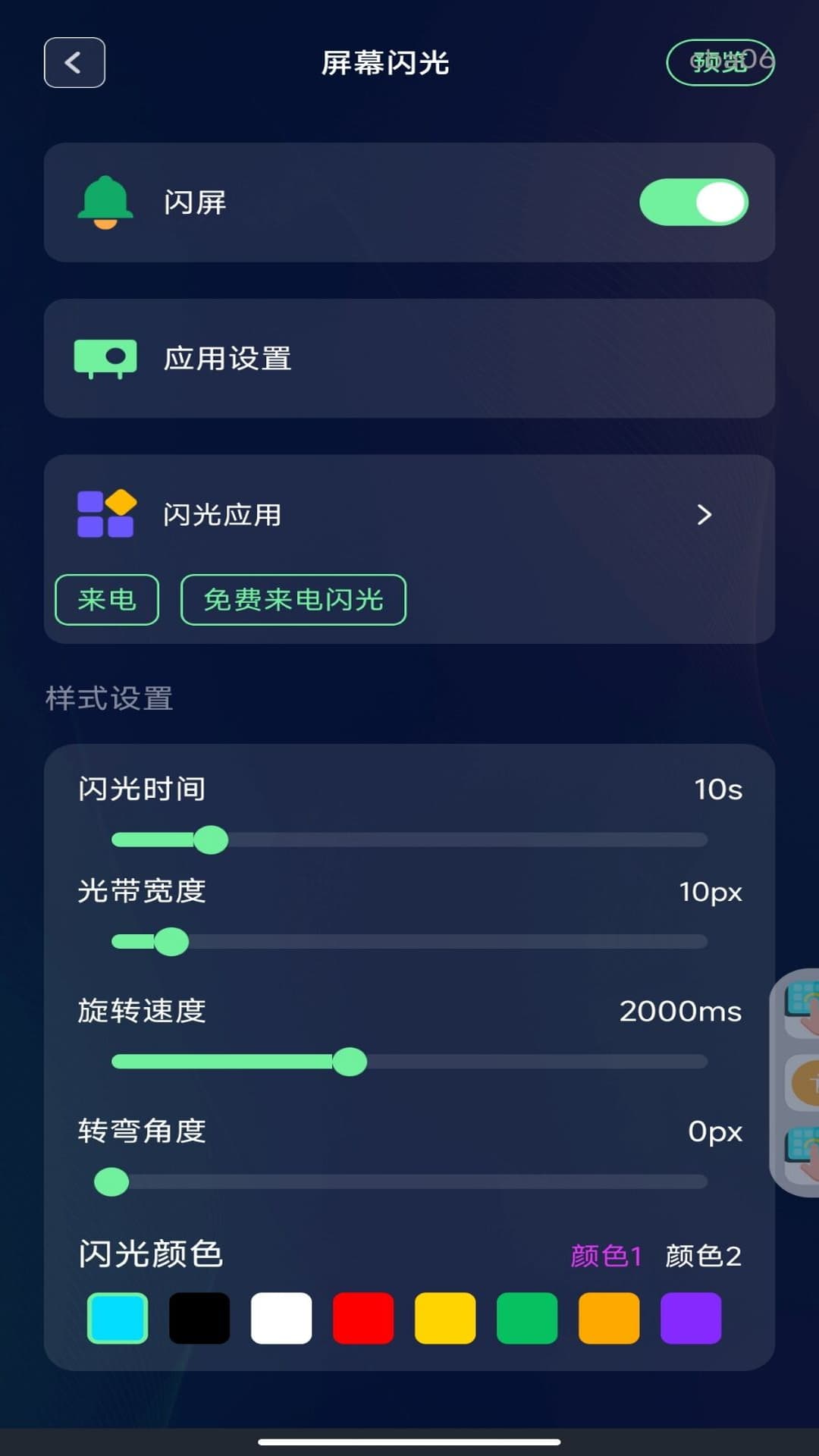Click the back arrow icon at top left

[x=74, y=63]
